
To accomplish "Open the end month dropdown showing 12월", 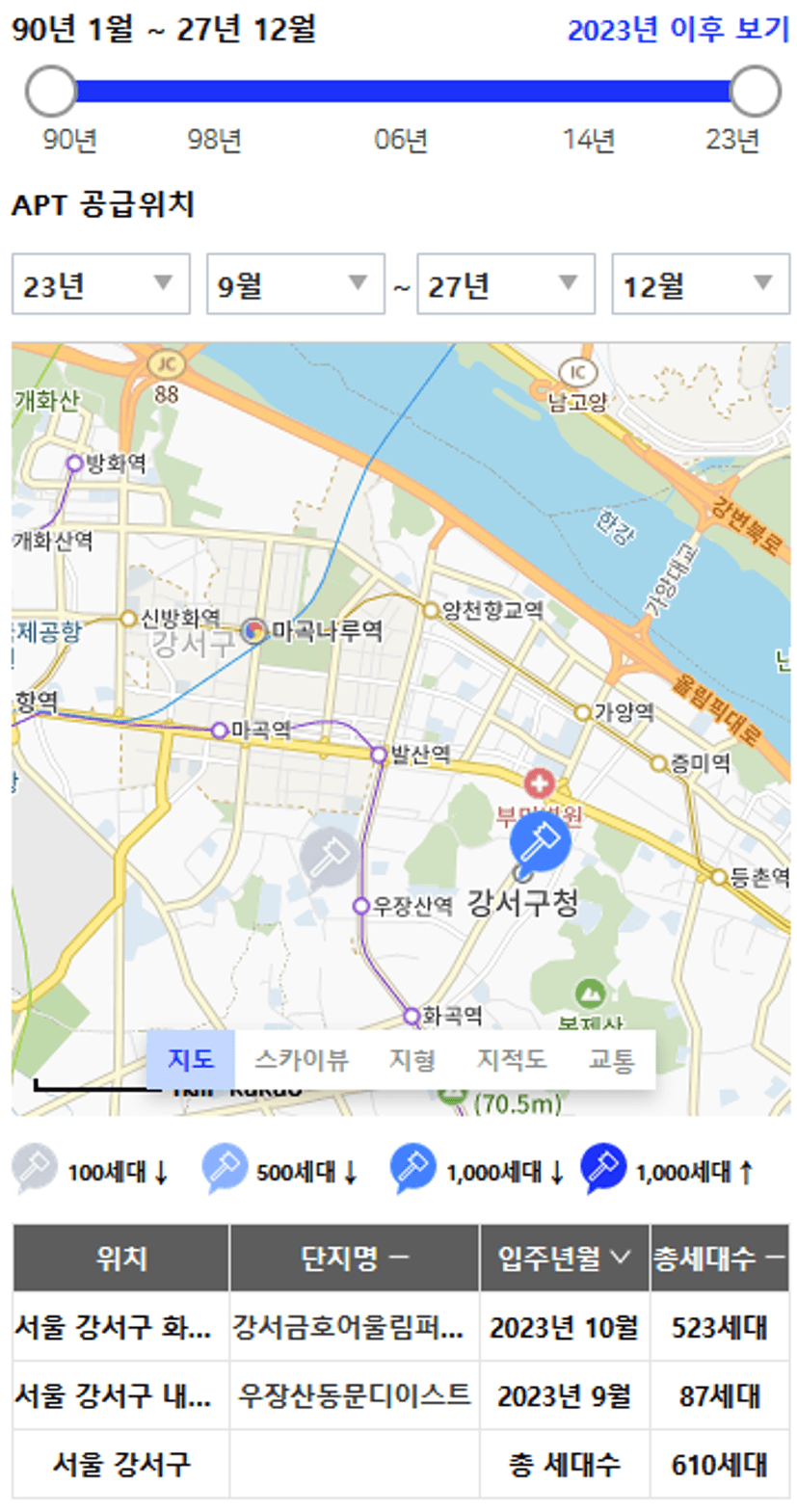I will click(701, 284).
